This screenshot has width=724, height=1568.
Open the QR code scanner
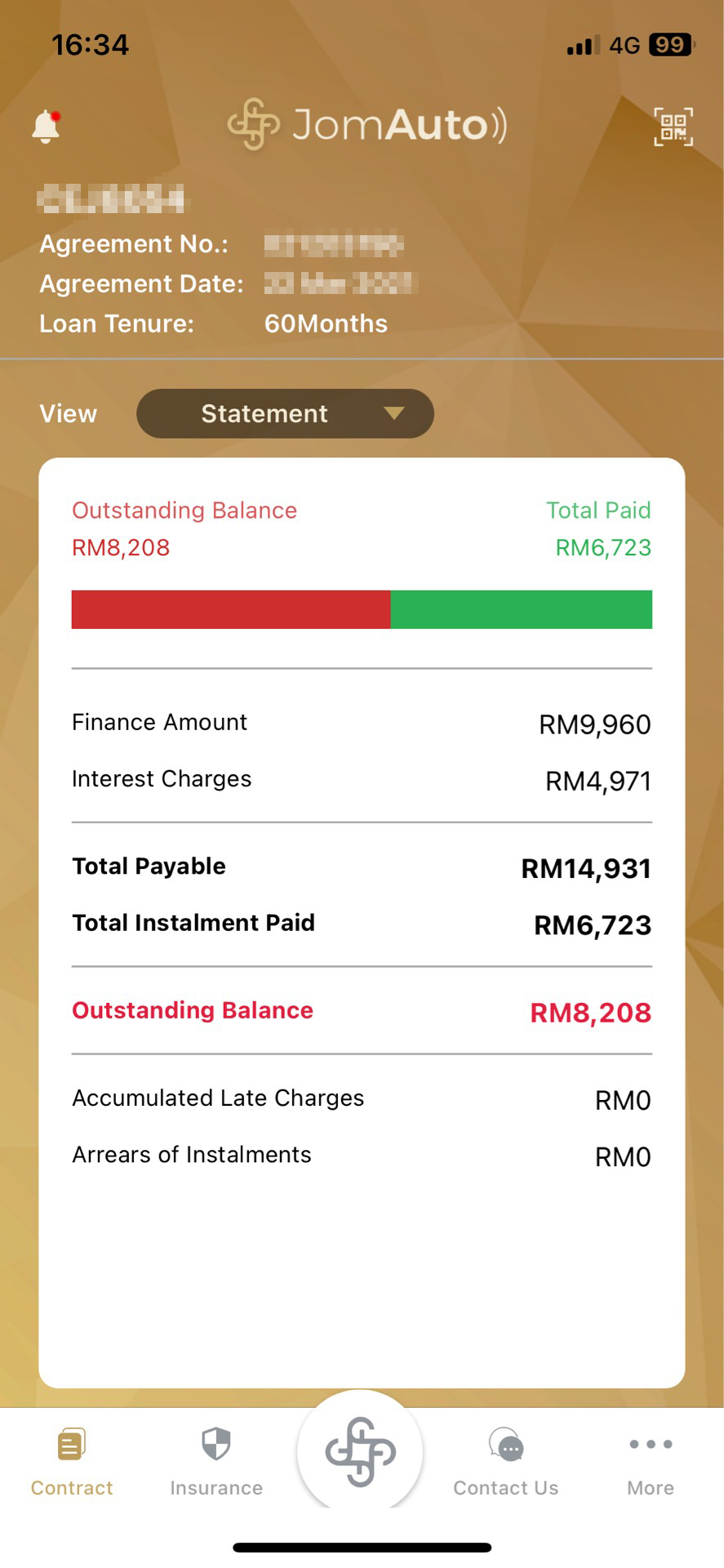tap(673, 127)
